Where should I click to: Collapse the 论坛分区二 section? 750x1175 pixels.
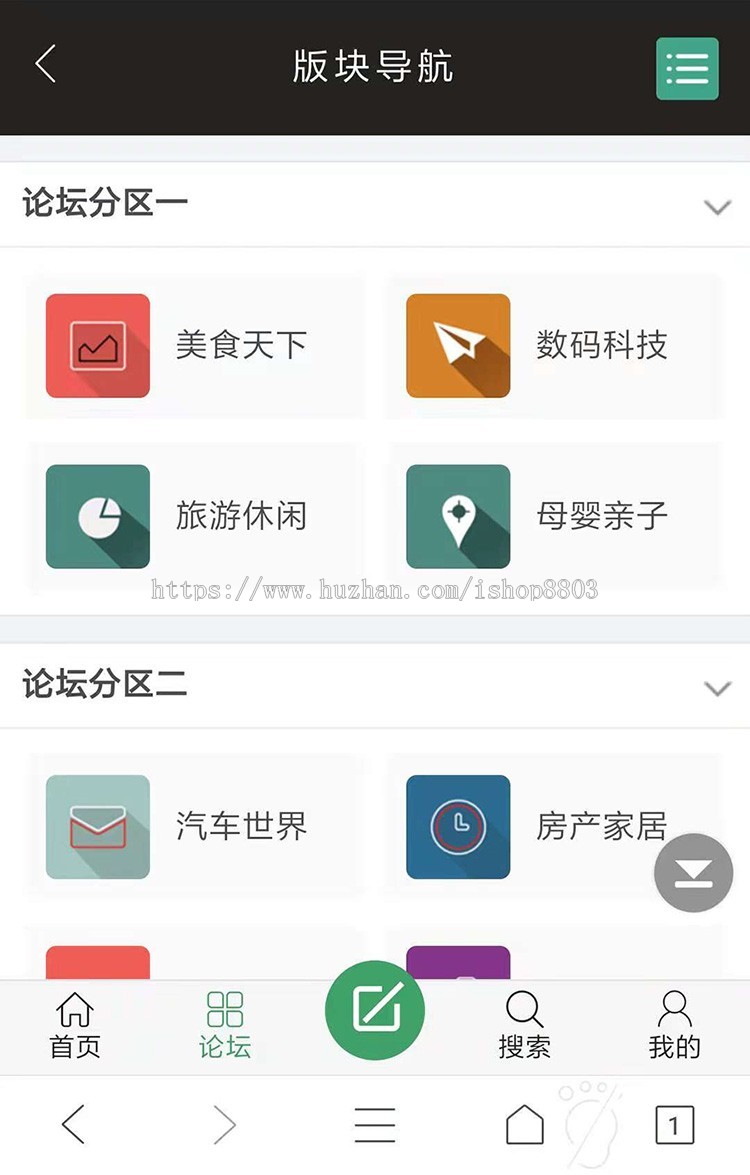pos(716,688)
